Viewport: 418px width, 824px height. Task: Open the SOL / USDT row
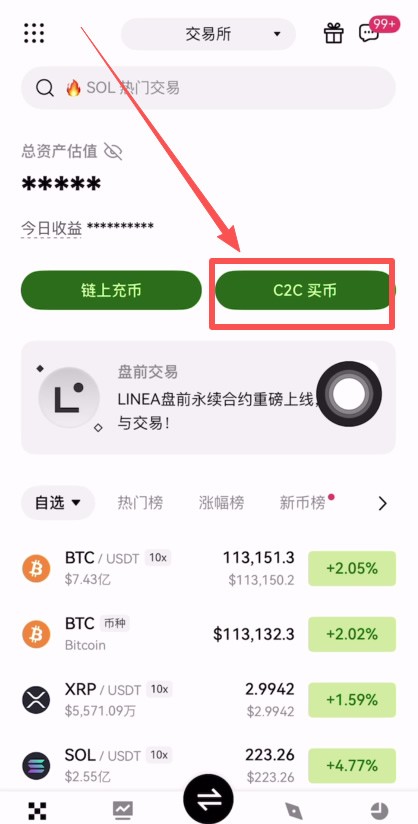point(208,765)
